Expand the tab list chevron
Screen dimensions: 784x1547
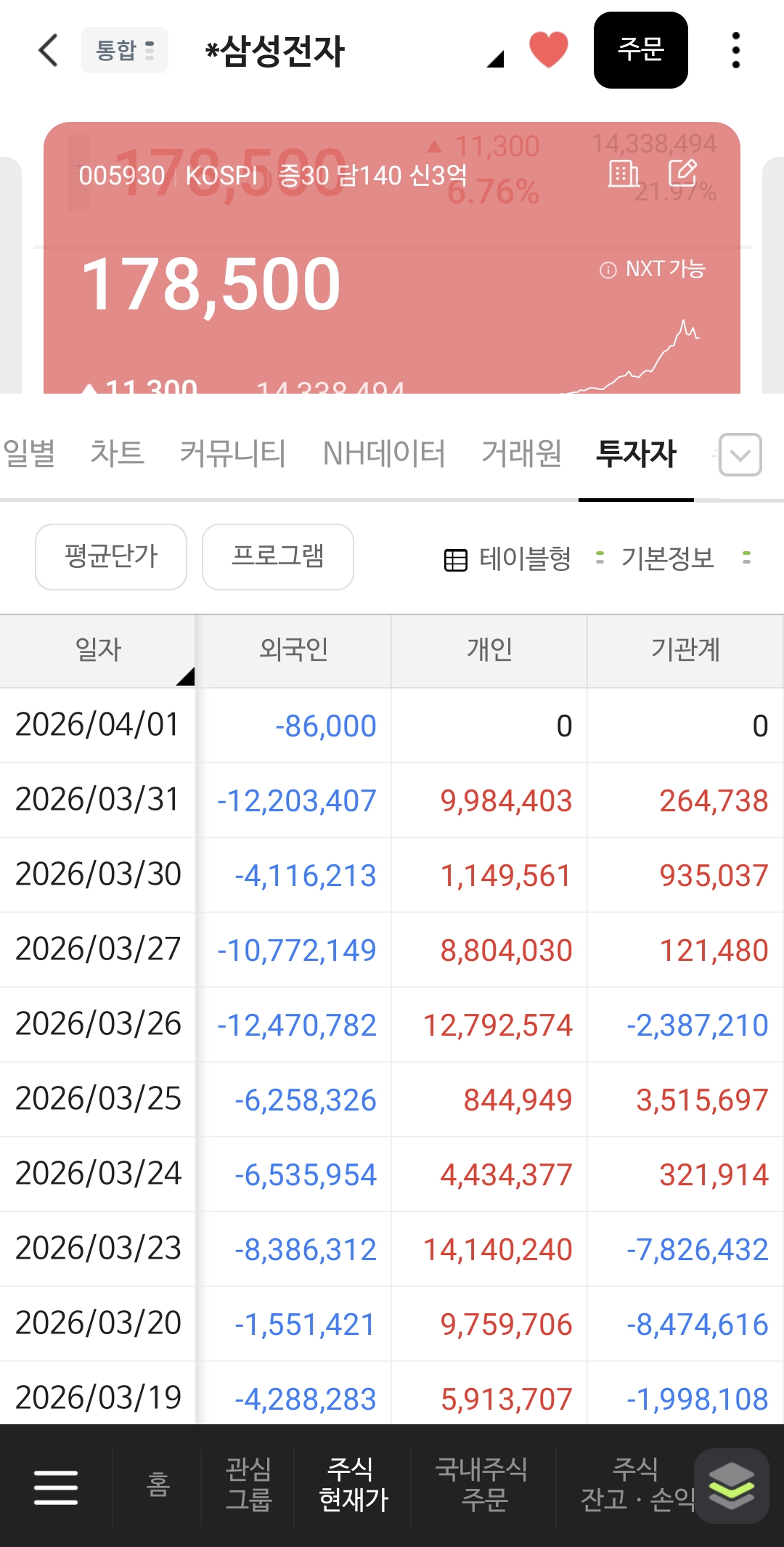740,455
